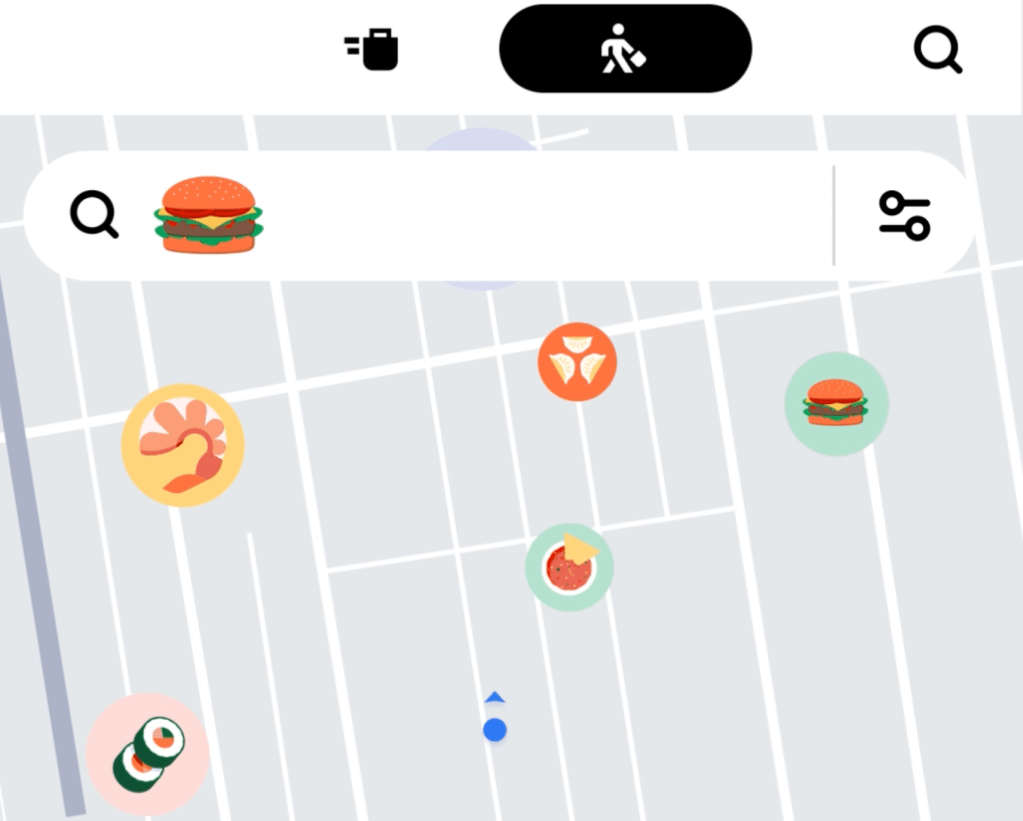Open the orange dumpling map marker

point(577,362)
